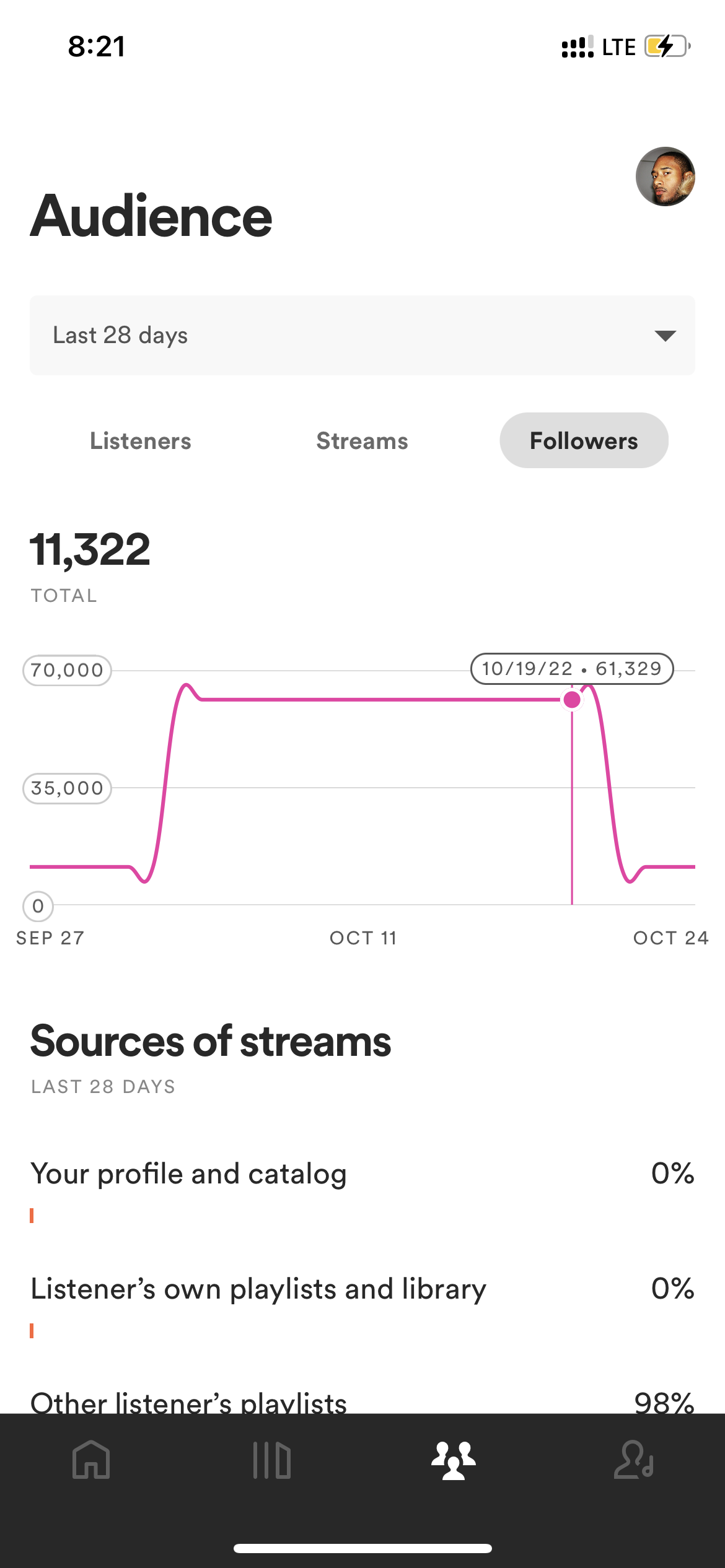The width and height of the screenshot is (725, 1568).
Task: Open the Music library tab in bottom bar
Action: click(272, 1460)
